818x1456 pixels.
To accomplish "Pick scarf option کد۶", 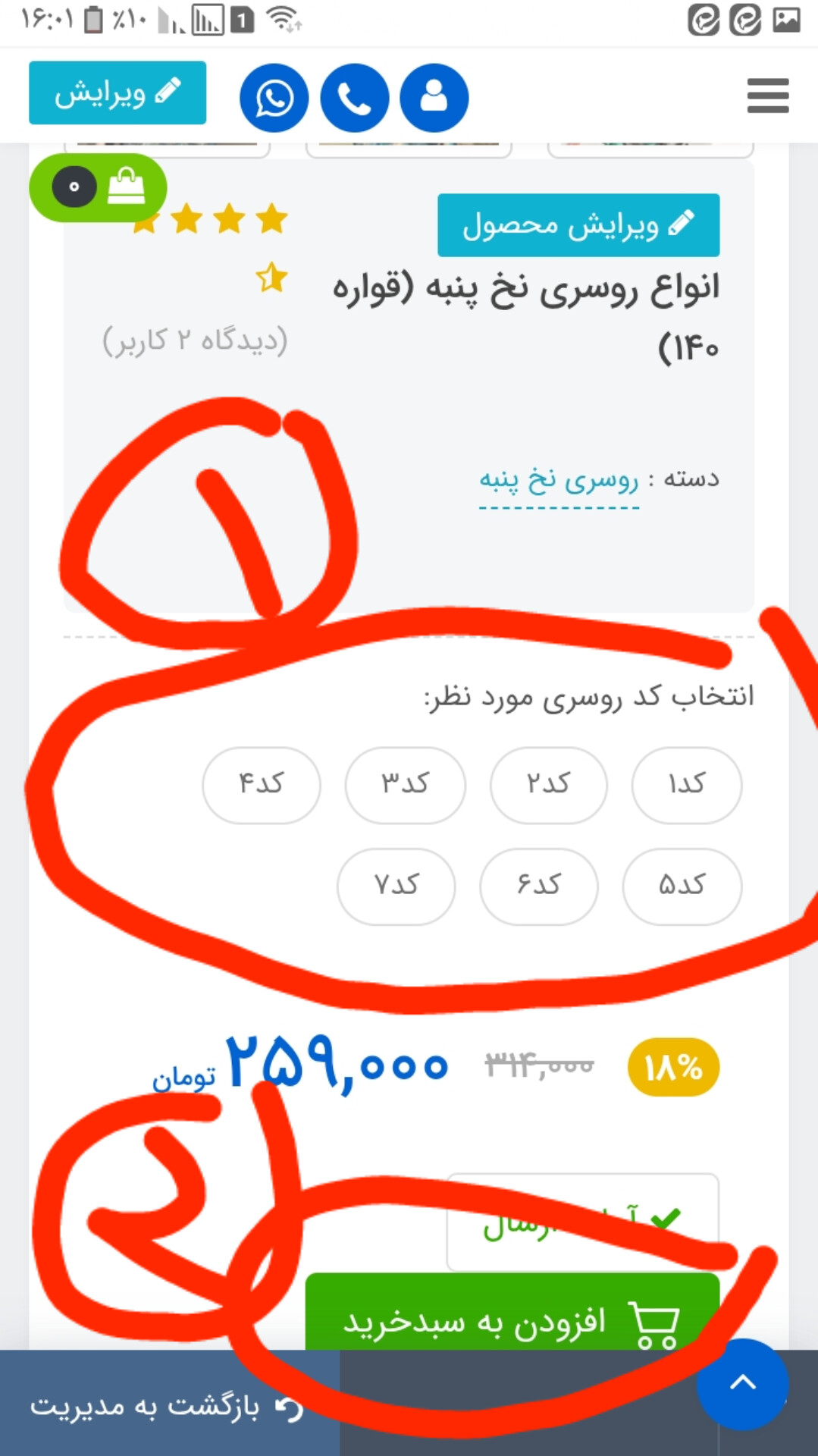I will (538, 886).
